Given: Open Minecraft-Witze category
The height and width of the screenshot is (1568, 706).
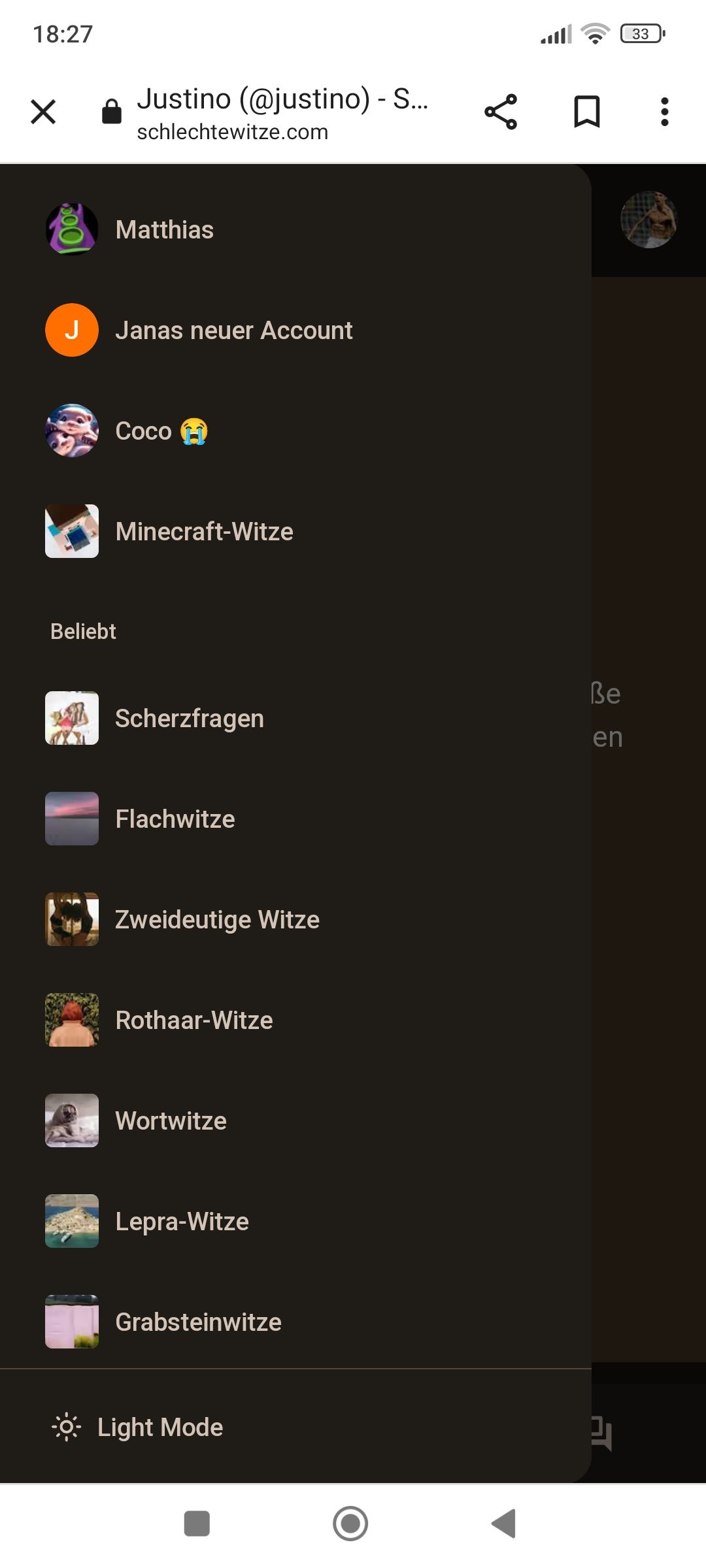Looking at the screenshot, I should [204, 532].
